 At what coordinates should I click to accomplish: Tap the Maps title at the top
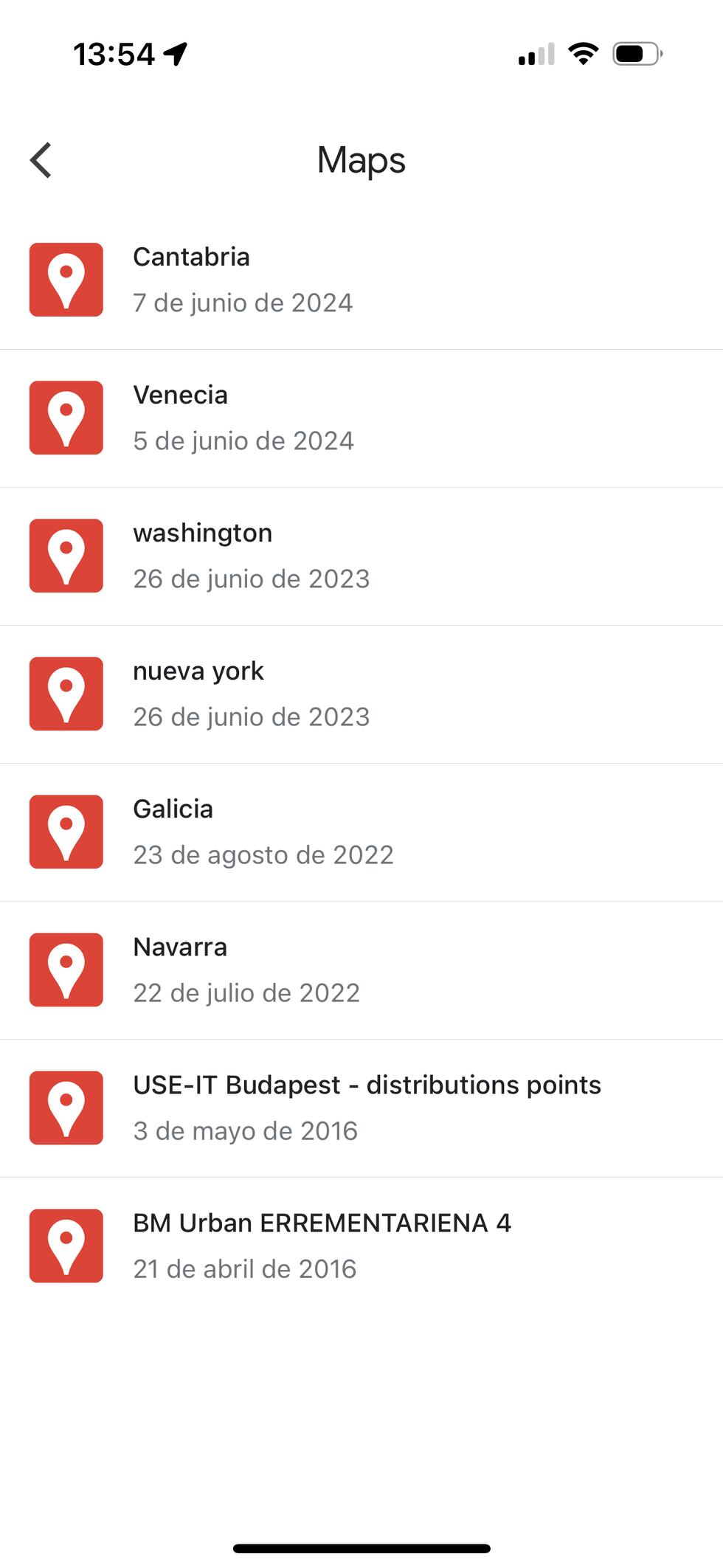pyautogui.click(x=361, y=160)
